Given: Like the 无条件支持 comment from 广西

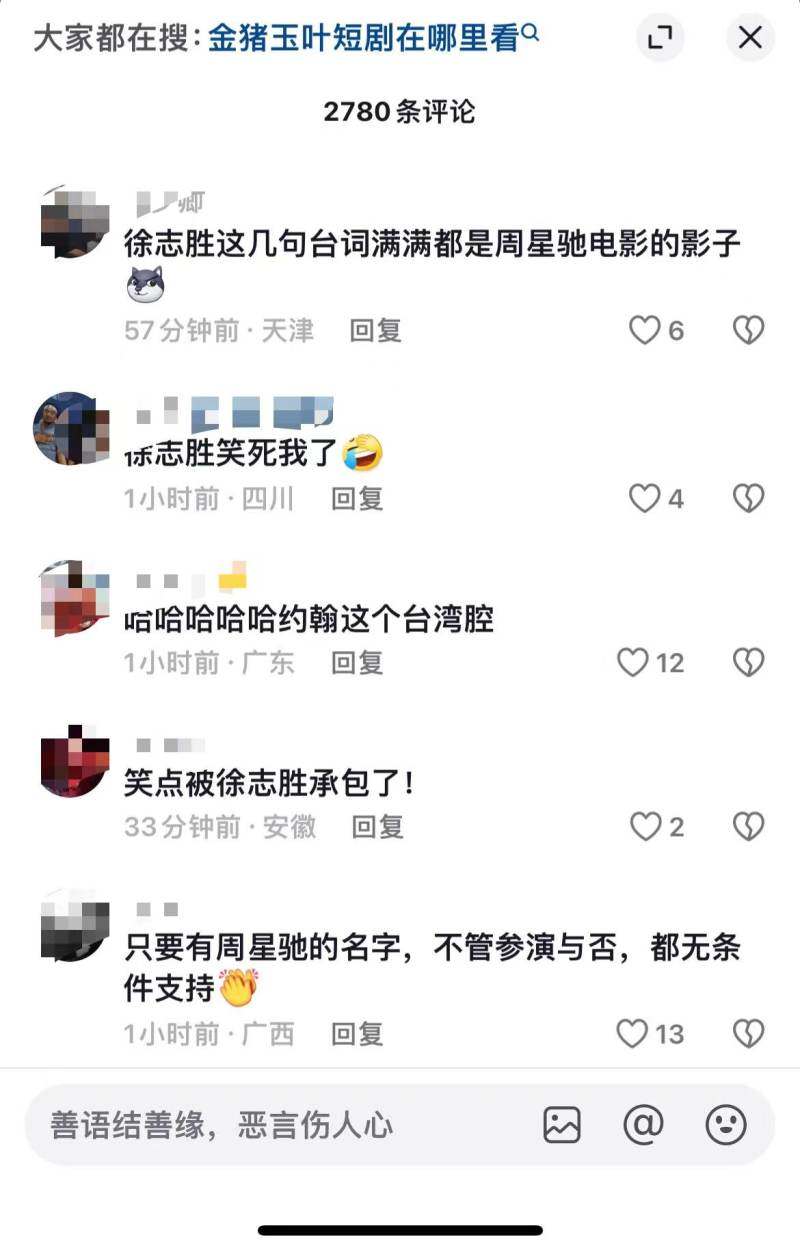Looking at the screenshot, I should (634, 1033).
